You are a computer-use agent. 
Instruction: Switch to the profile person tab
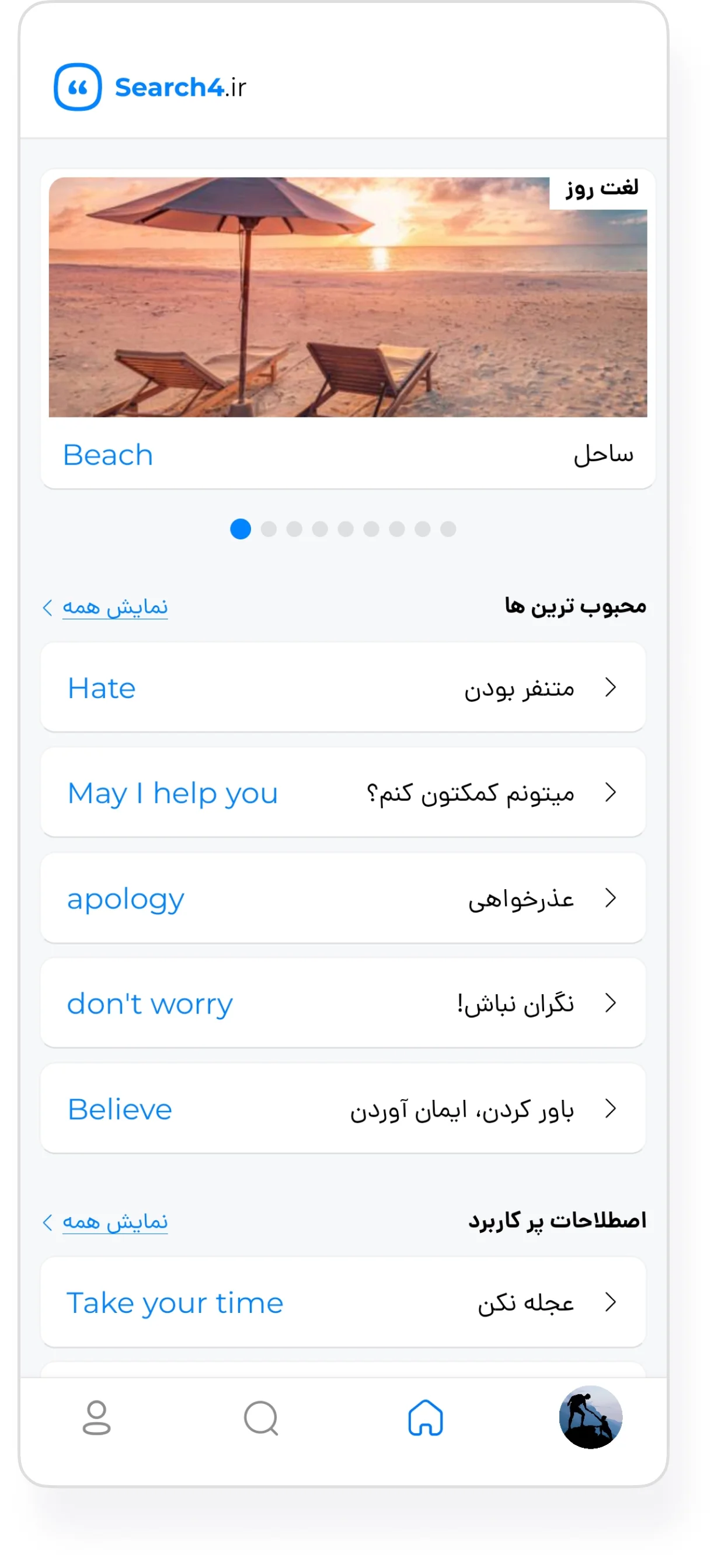coord(96,1417)
